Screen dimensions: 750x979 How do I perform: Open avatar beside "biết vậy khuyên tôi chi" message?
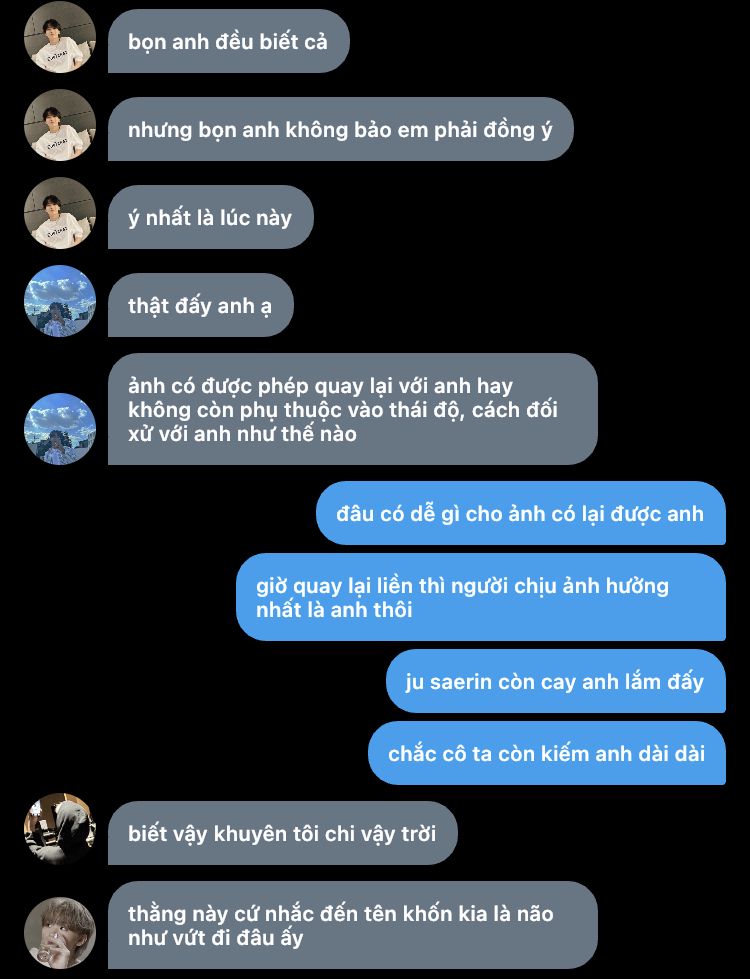click(60, 829)
